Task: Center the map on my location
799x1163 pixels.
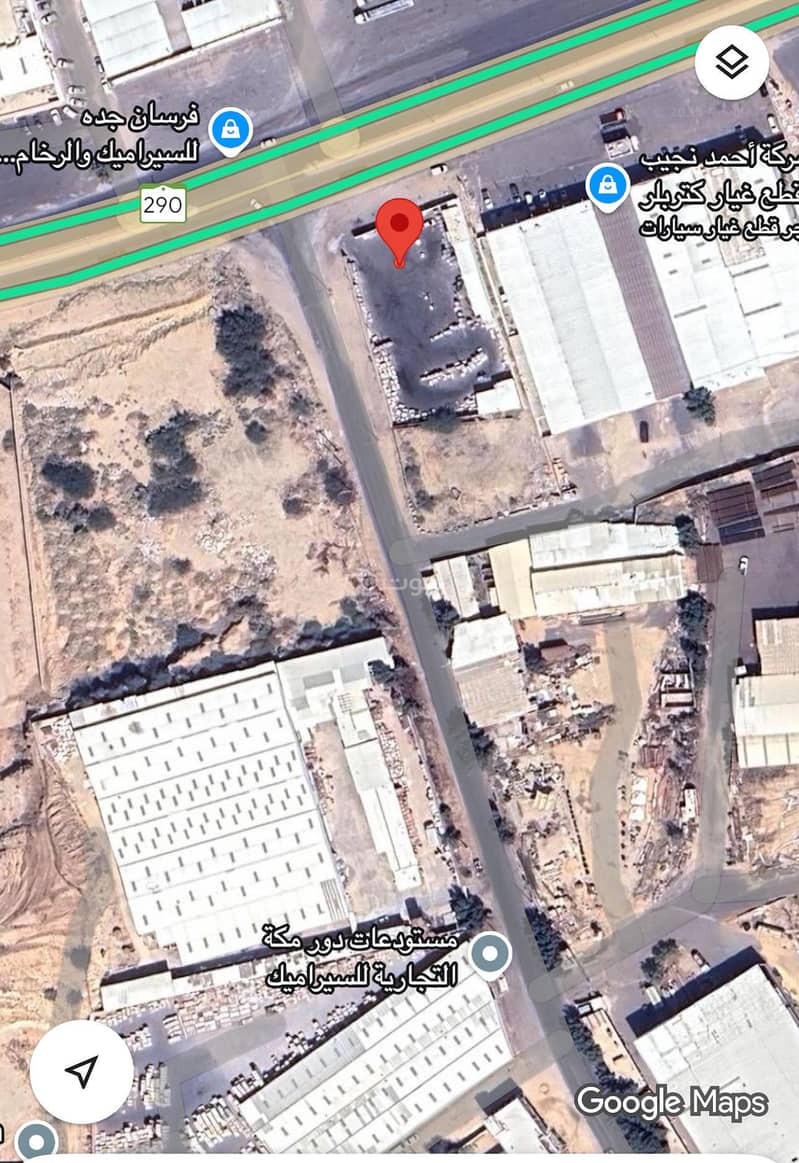Action: pyautogui.click(x=81, y=1072)
